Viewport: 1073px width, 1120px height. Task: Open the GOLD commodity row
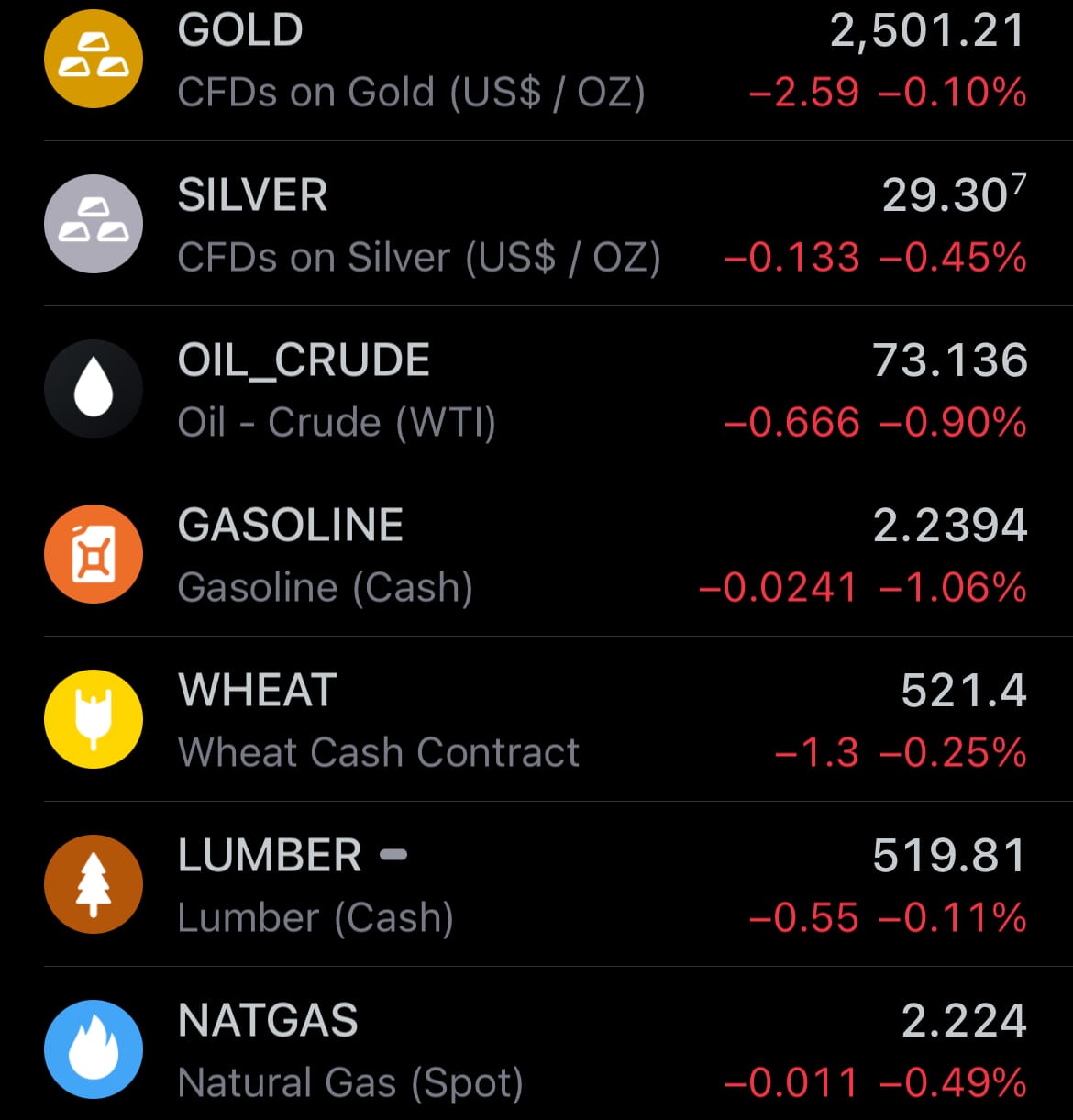(x=536, y=61)
